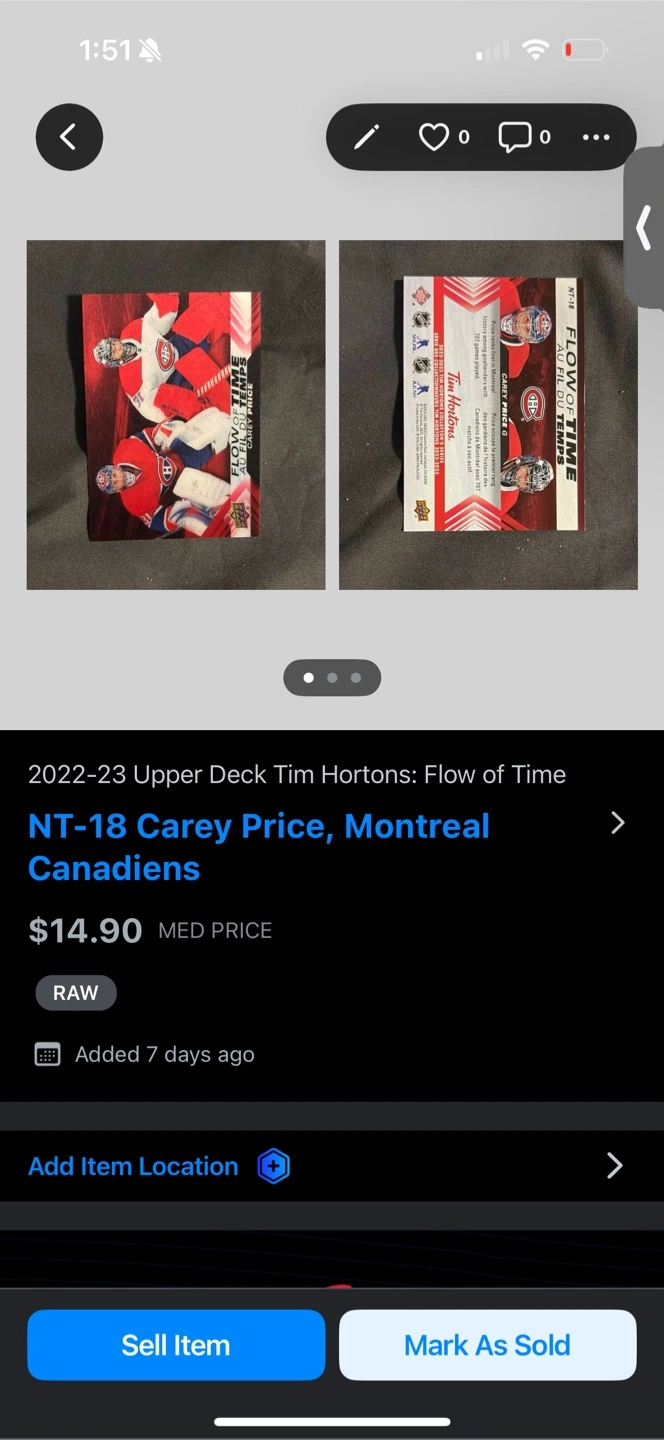The image size is (664, 1440).
Task: Edit this item with the pencil icon
Action: (x=367, y=137)
